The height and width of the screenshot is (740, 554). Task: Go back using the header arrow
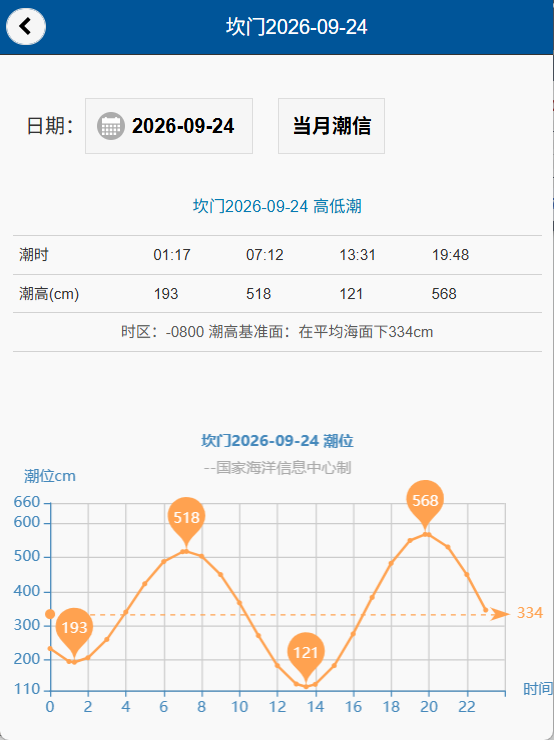pyautogui.click(x=26, y=26)
